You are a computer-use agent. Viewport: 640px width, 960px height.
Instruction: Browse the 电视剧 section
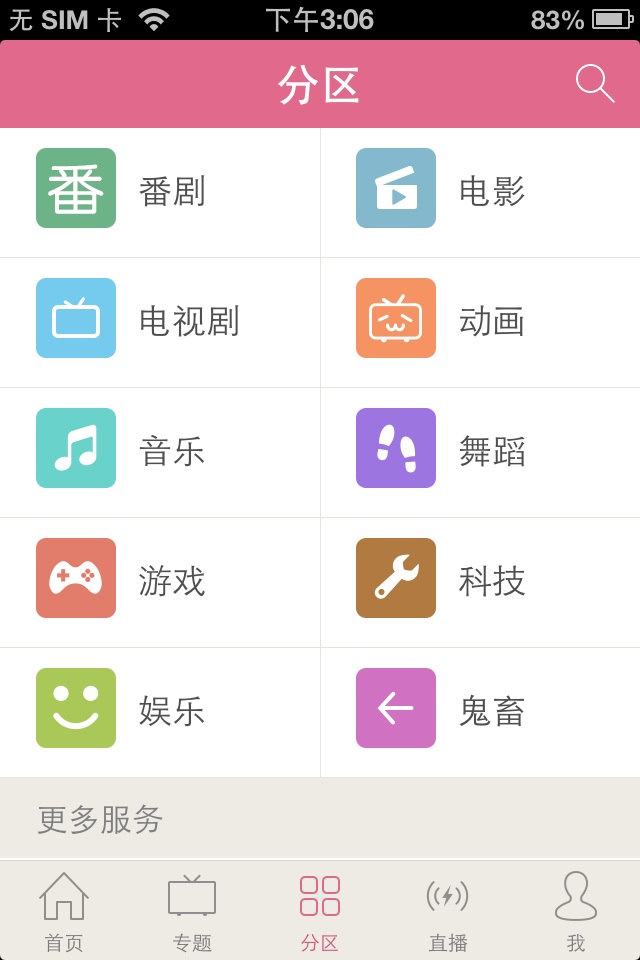click(x=160, y=322)
